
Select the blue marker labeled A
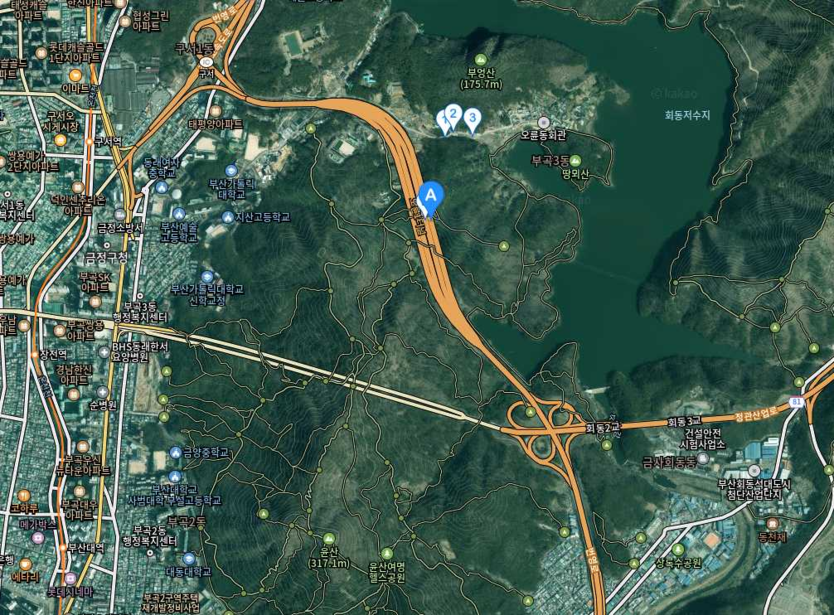(x=431, y=195)
